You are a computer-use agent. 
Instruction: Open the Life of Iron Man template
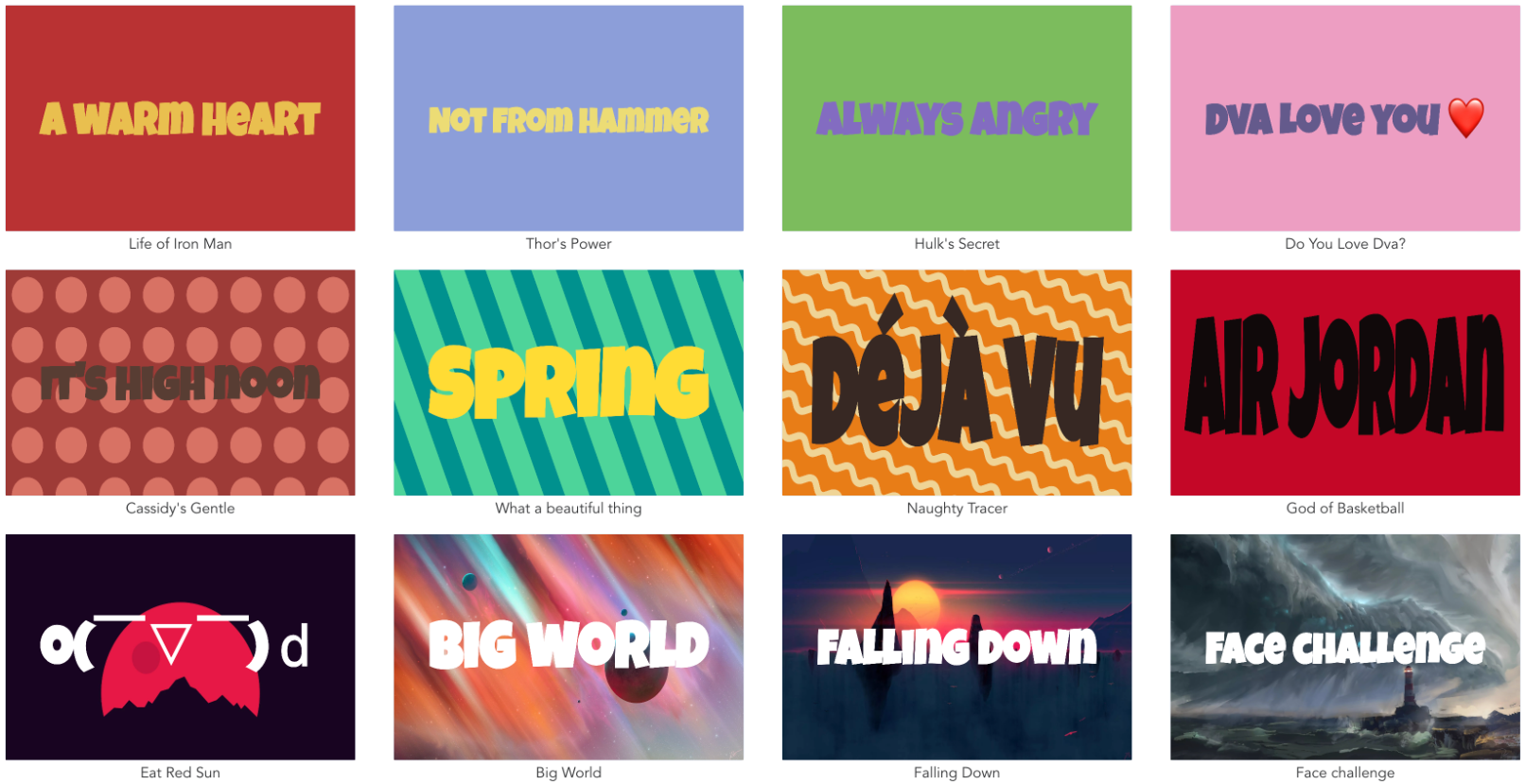pyautogui.click(x=180, y=118)
